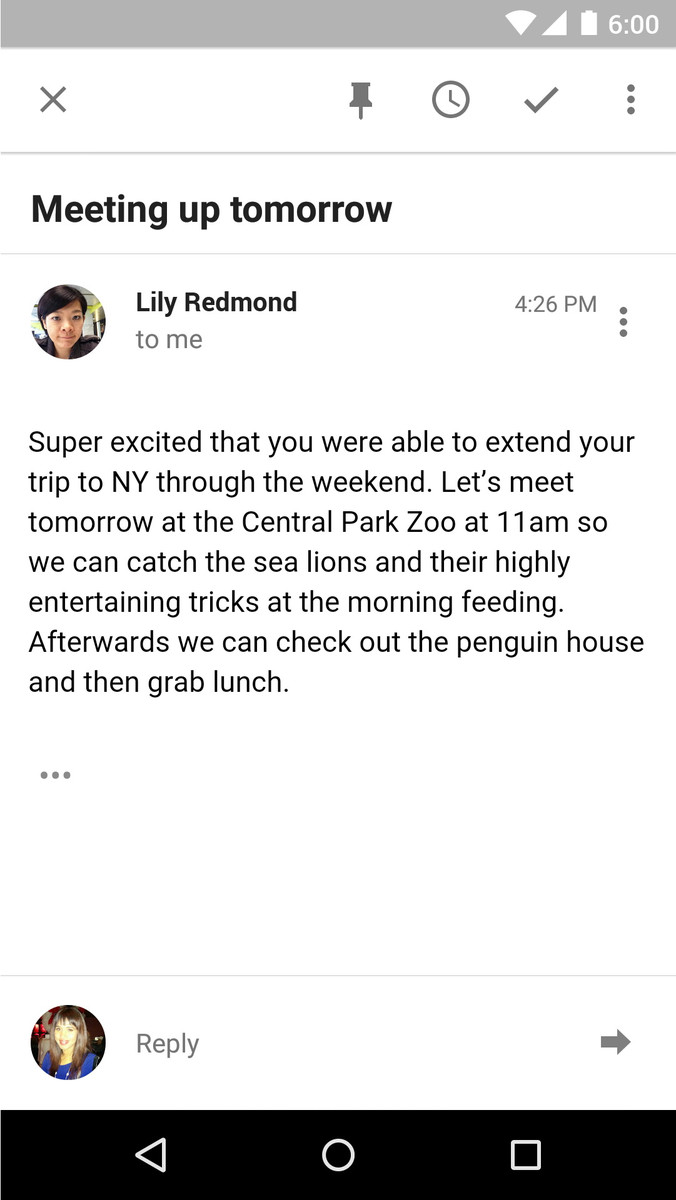Open Lily Redmond's message options menu
The height and width of the screenshot is (1200, 676).
623,322
